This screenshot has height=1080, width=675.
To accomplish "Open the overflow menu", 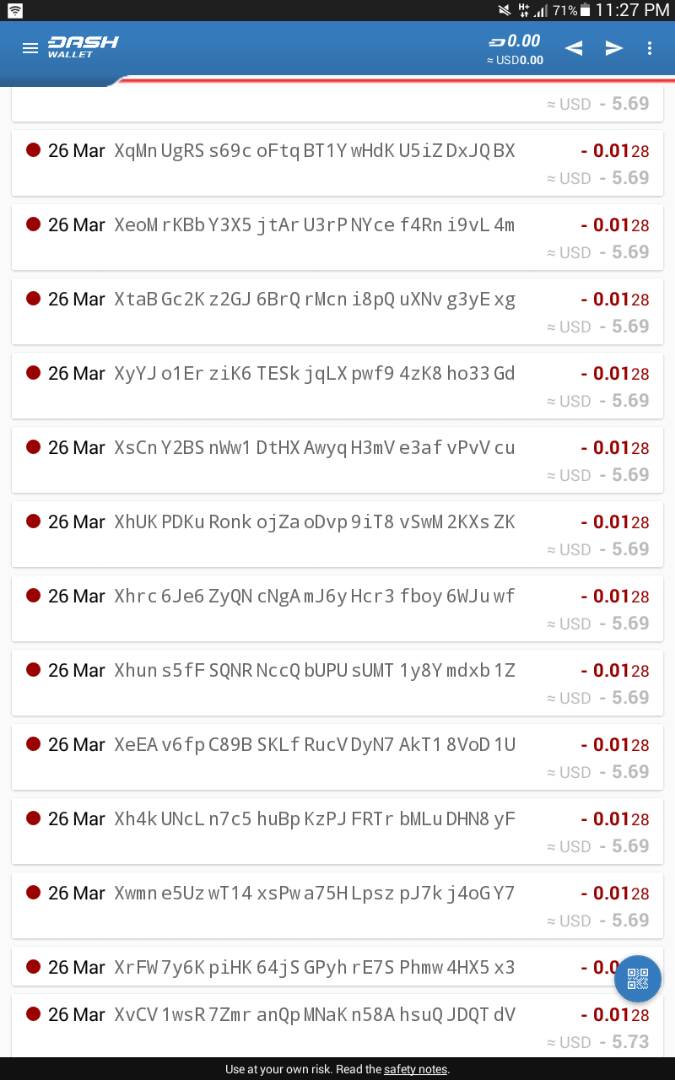I will tap(650, 48).
